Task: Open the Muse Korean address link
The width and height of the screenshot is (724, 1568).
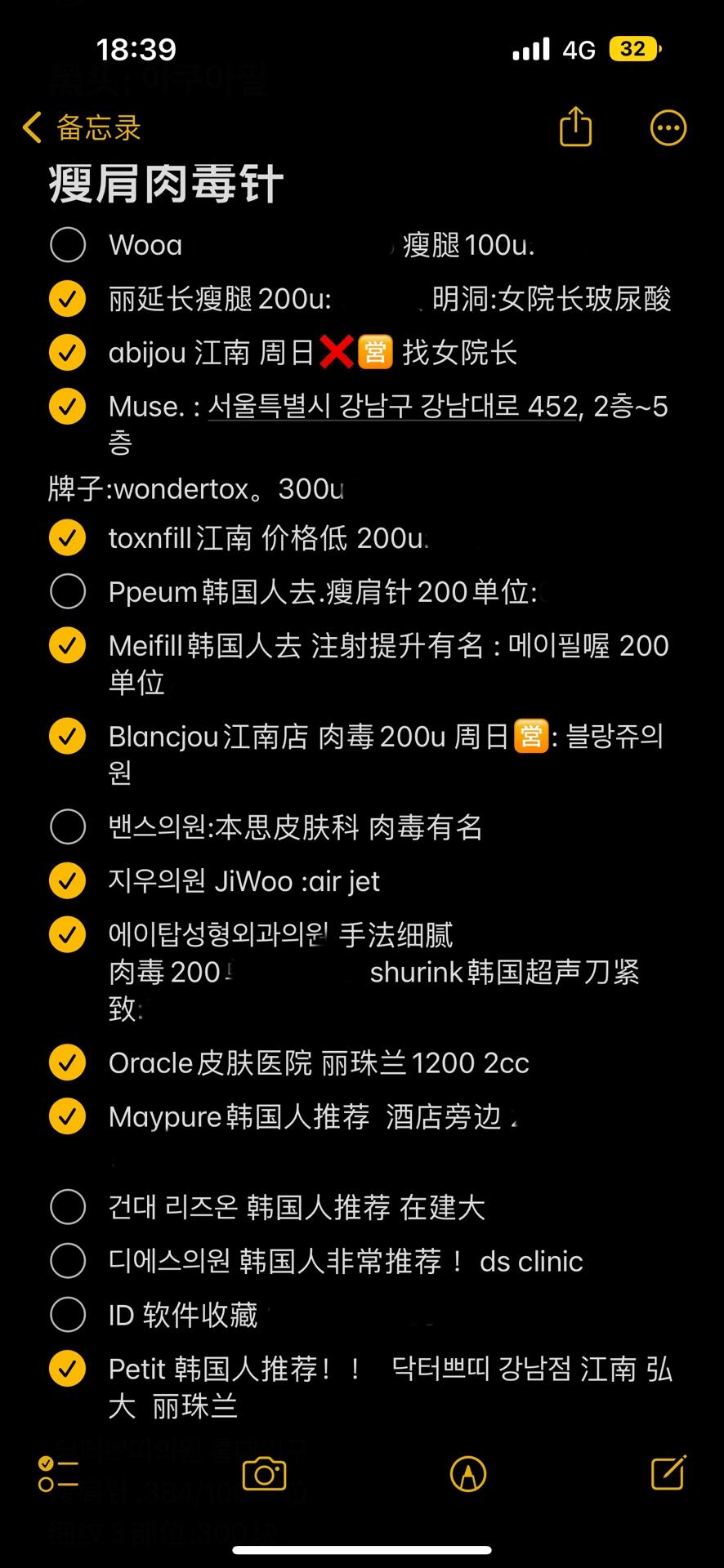Action: [396, 406]
